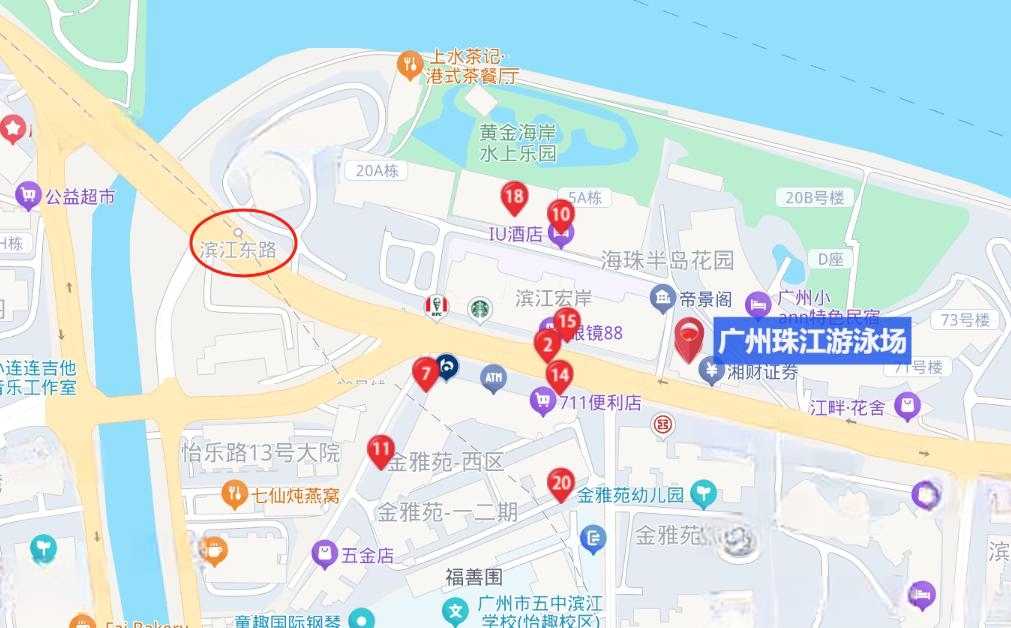Select the red marker numbered 10
The width and height of the screenshot is (1011, 628).
click(560, 214)
